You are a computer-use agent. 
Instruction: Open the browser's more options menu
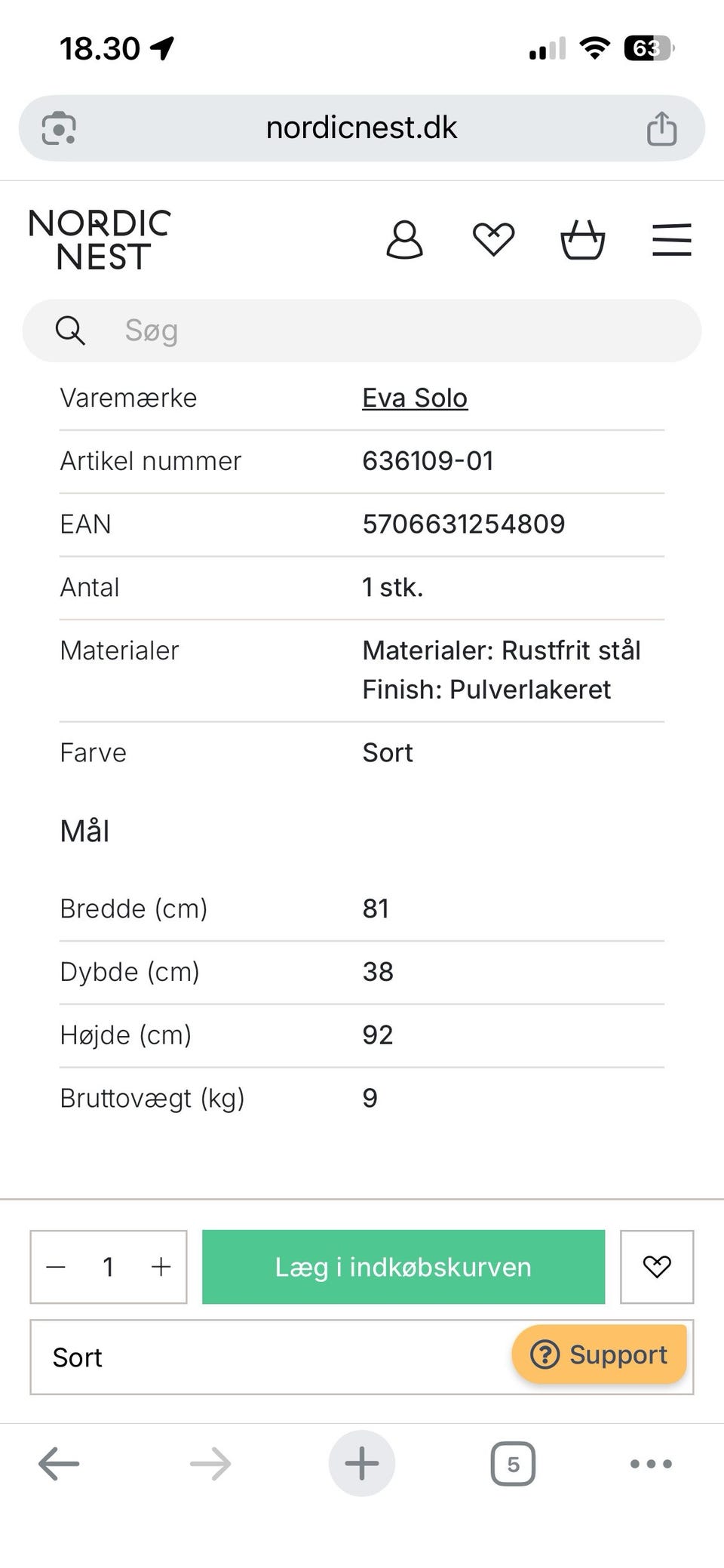[x=650, y=1464]
